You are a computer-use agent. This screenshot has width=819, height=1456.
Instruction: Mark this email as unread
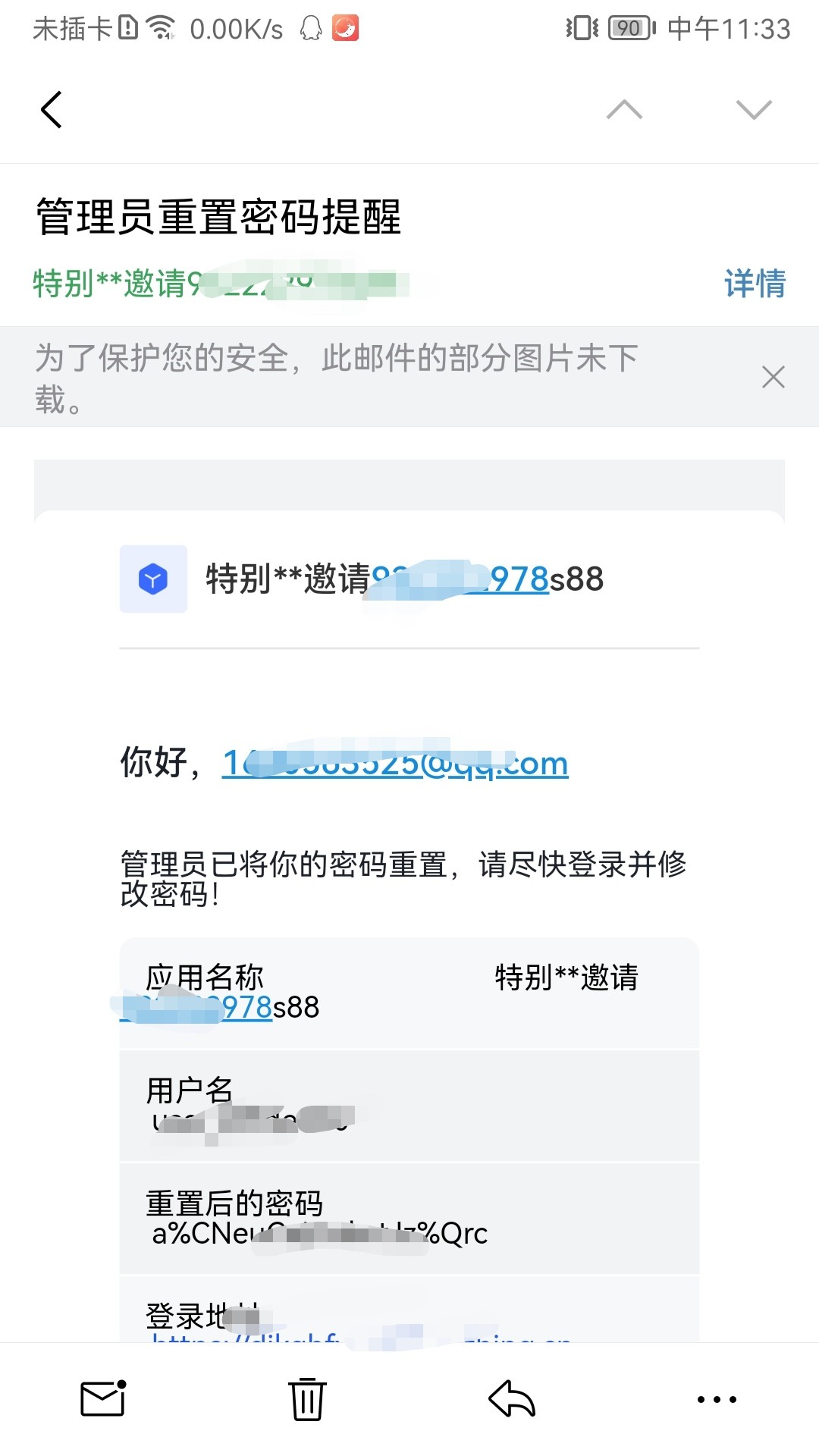(x=102, y=1399)
